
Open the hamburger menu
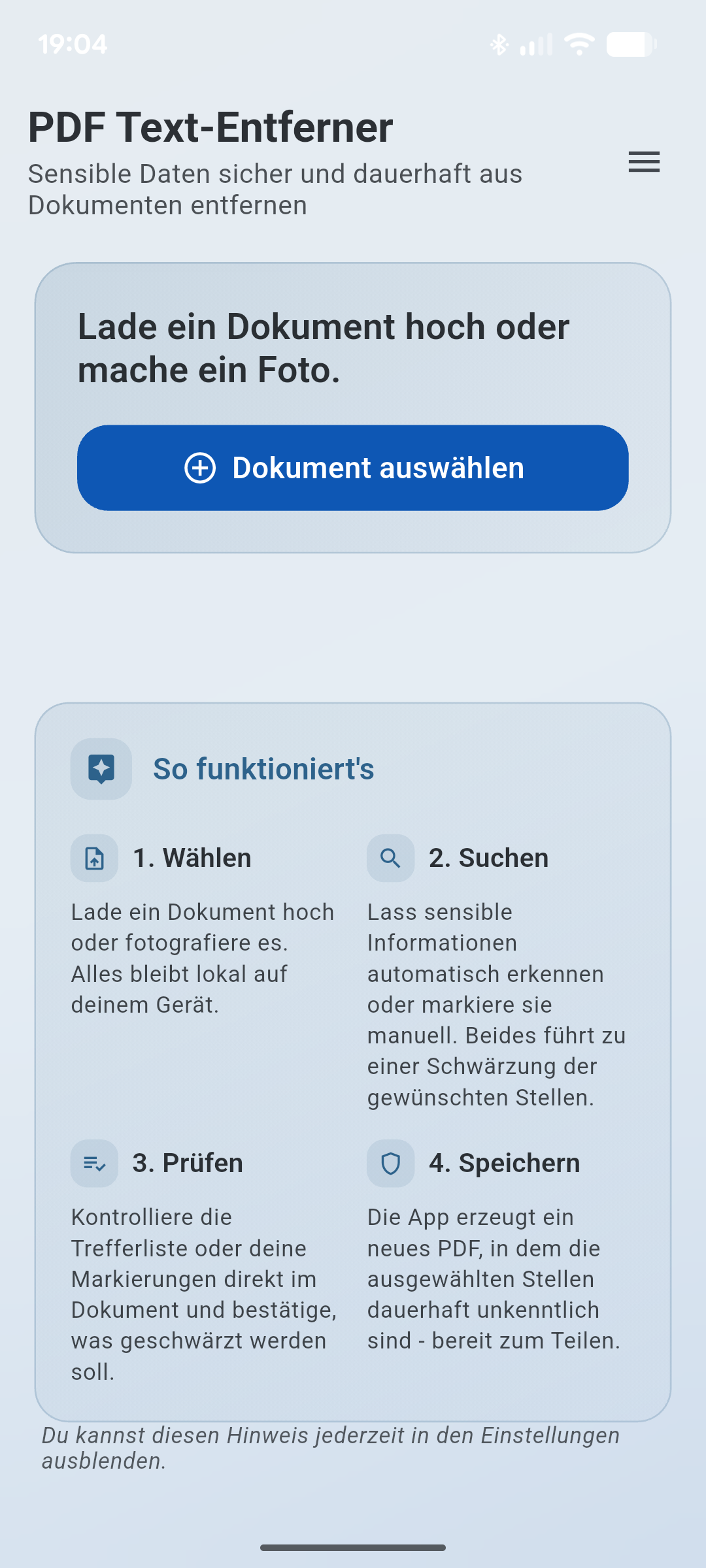(643, 162)
